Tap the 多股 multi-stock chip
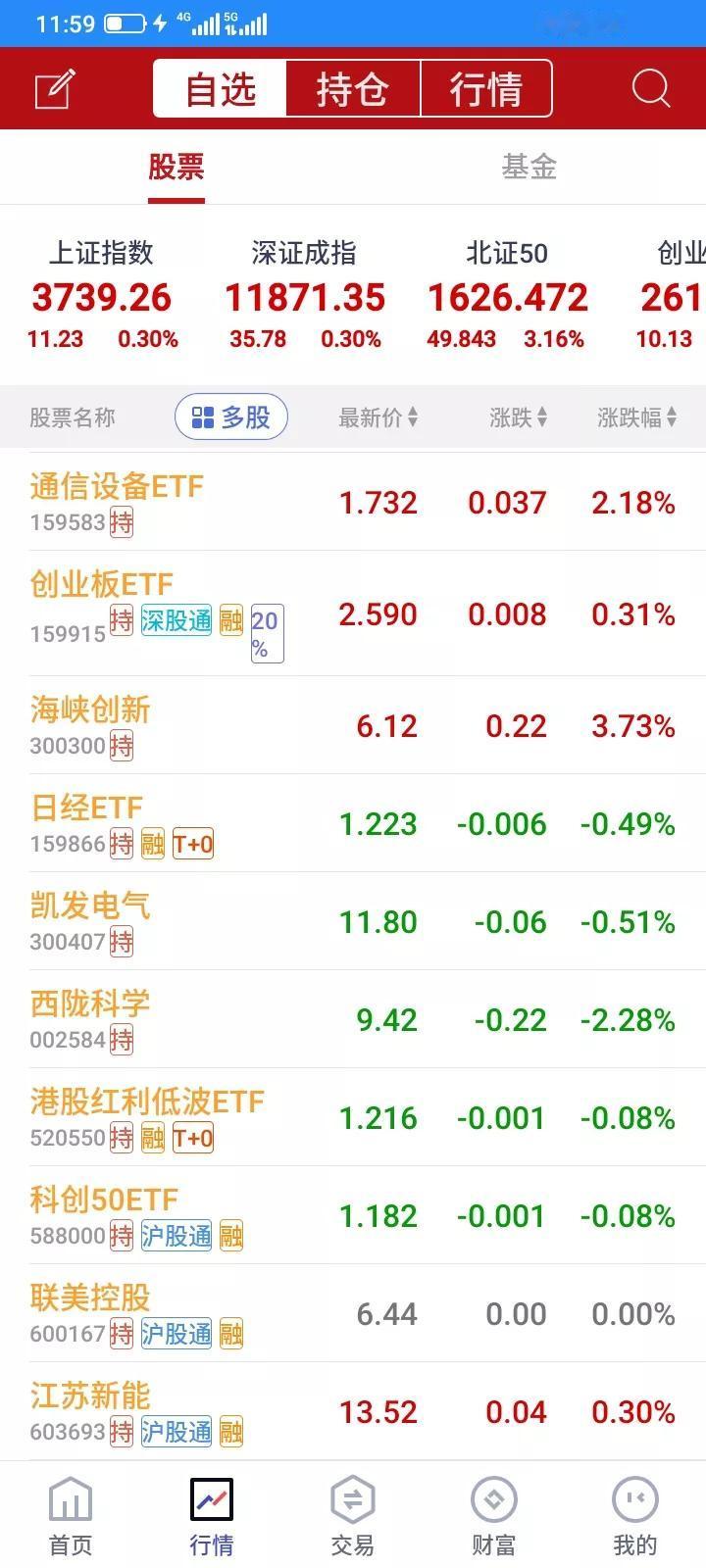 point(231,417)
